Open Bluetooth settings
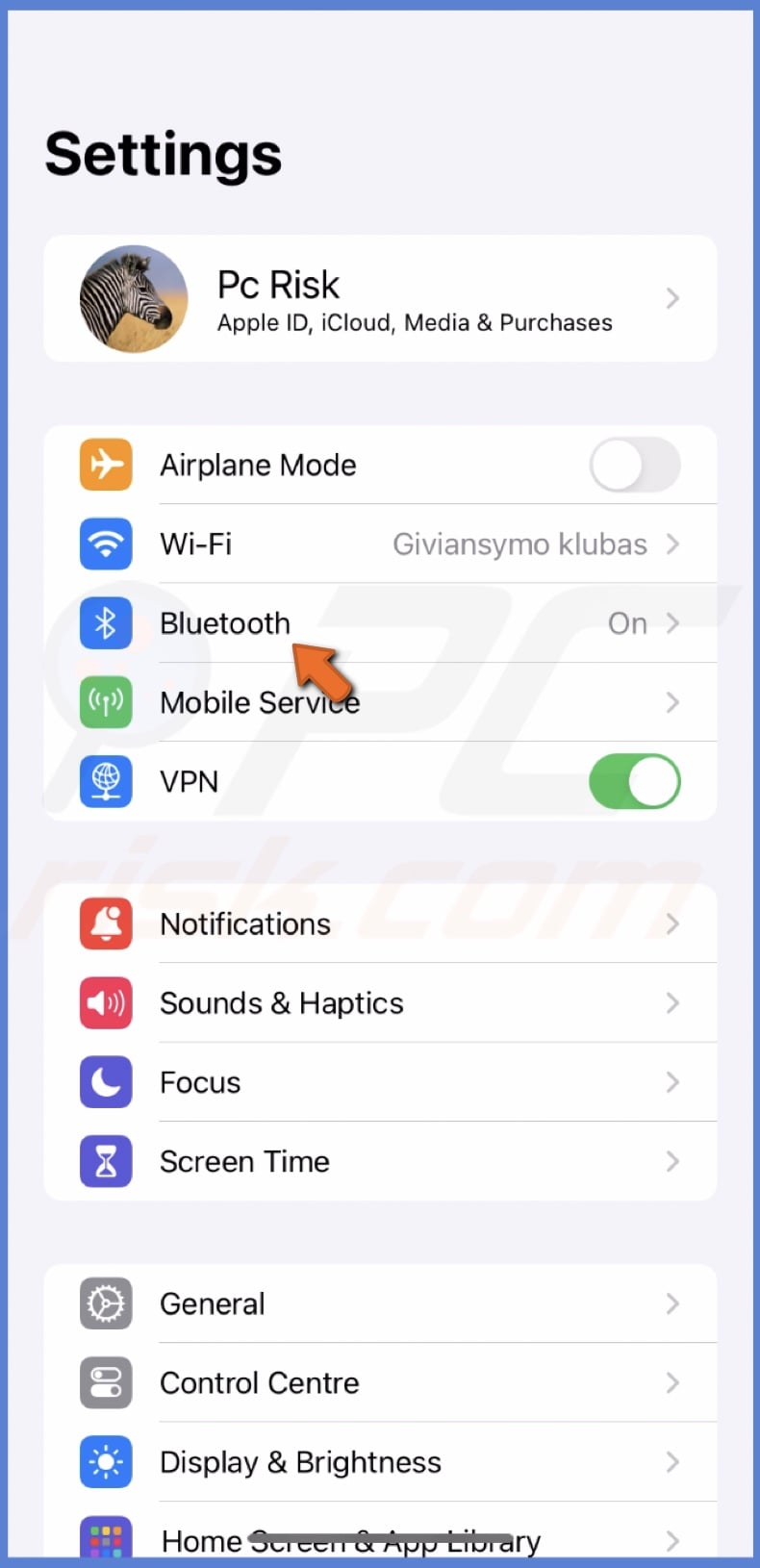760x1568 pixels. (x=224, y=623)
